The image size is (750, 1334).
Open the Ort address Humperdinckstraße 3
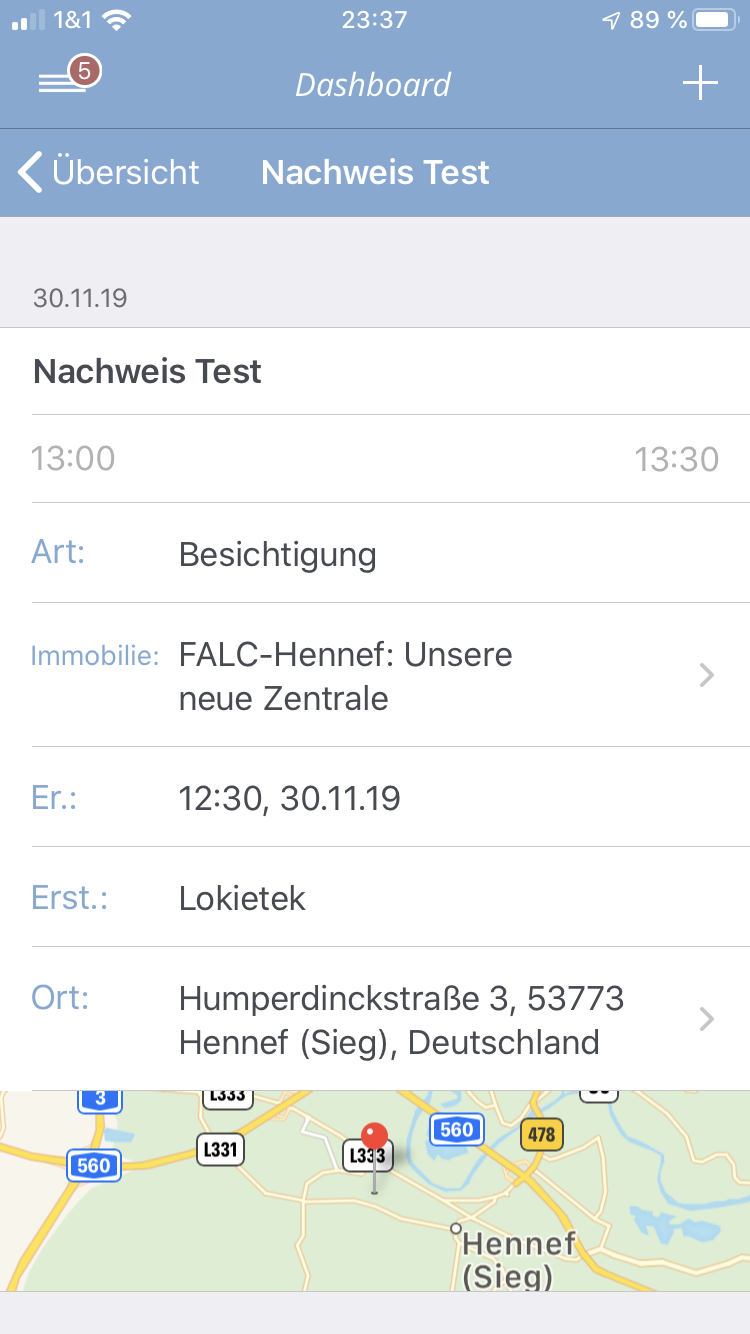[390, 1020]
